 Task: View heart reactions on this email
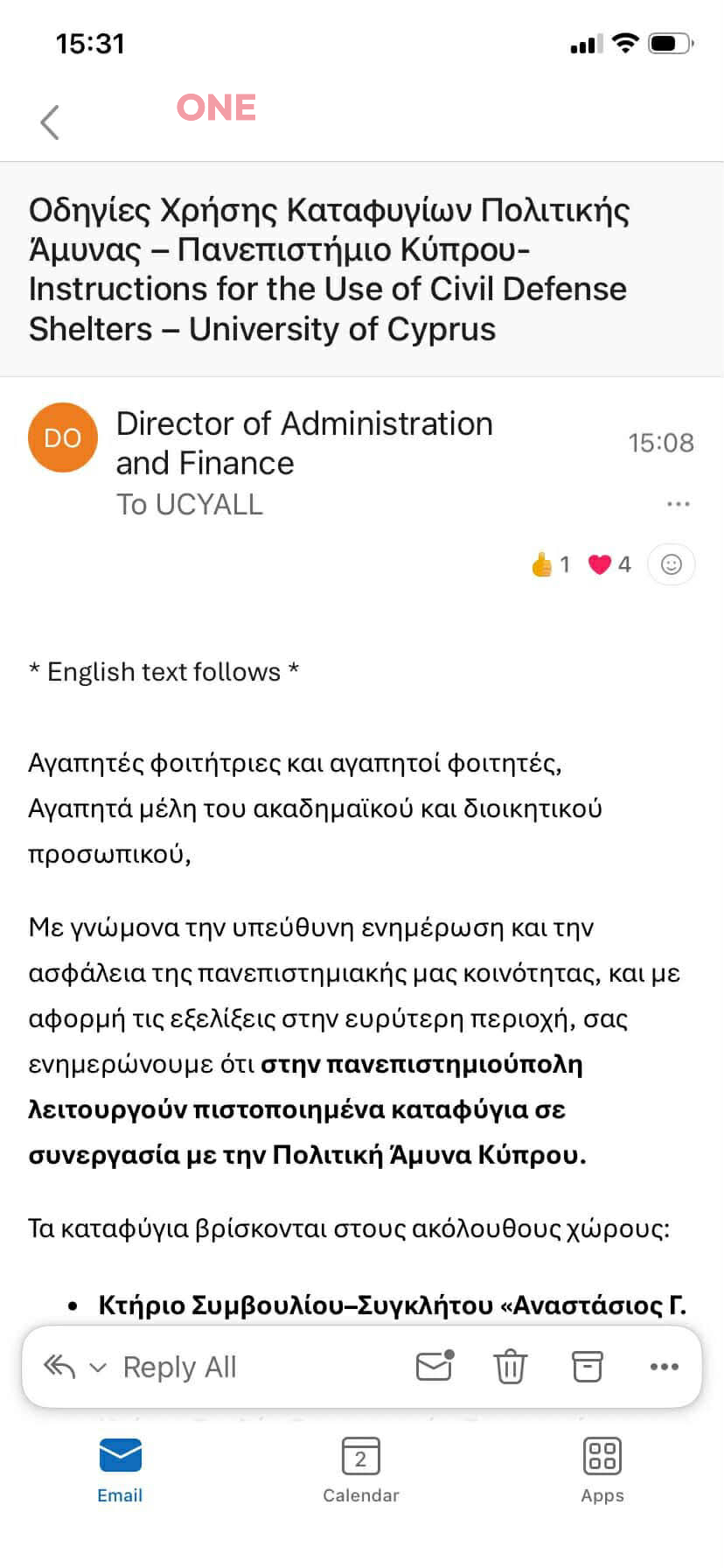(609, 564)
